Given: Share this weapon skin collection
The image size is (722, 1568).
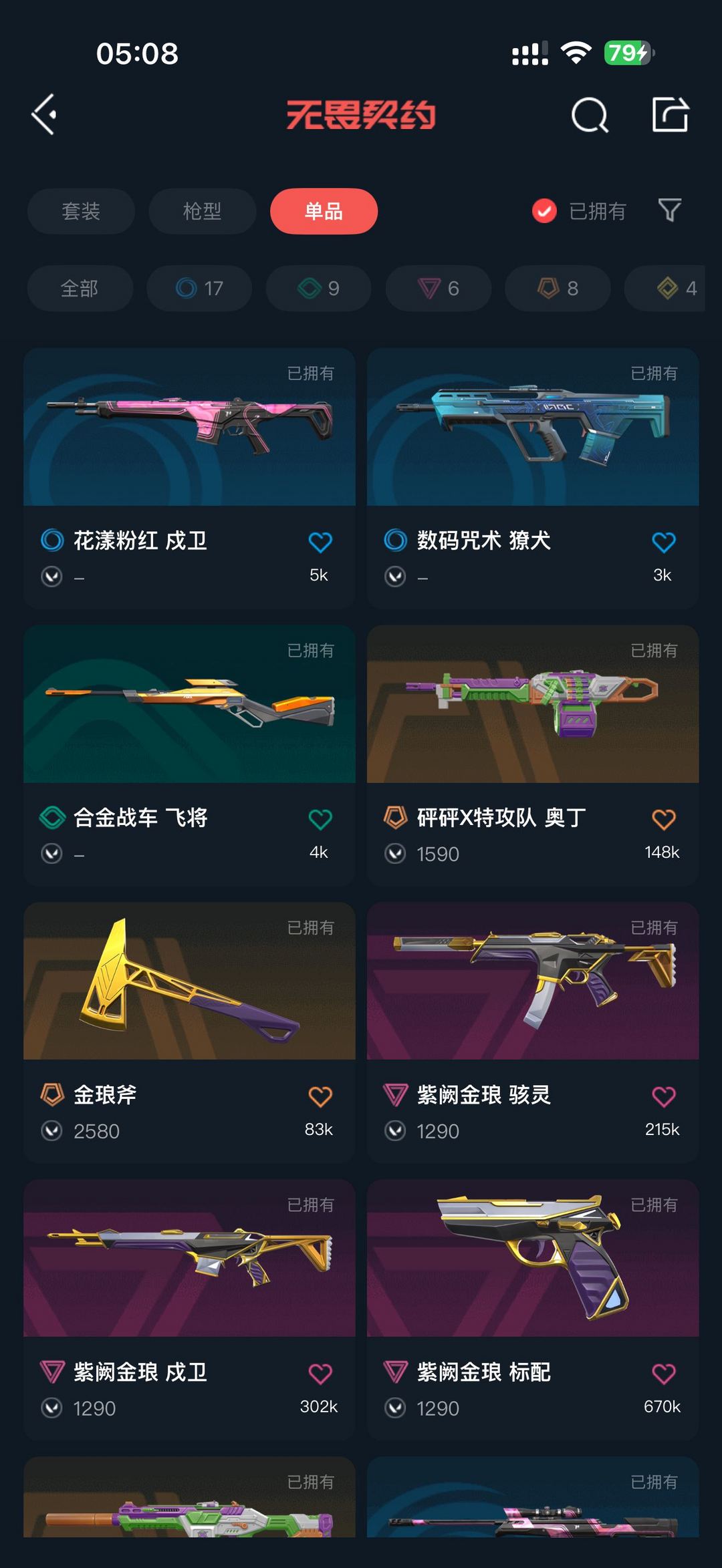Looking at the screenshot, I should point(670,115).
